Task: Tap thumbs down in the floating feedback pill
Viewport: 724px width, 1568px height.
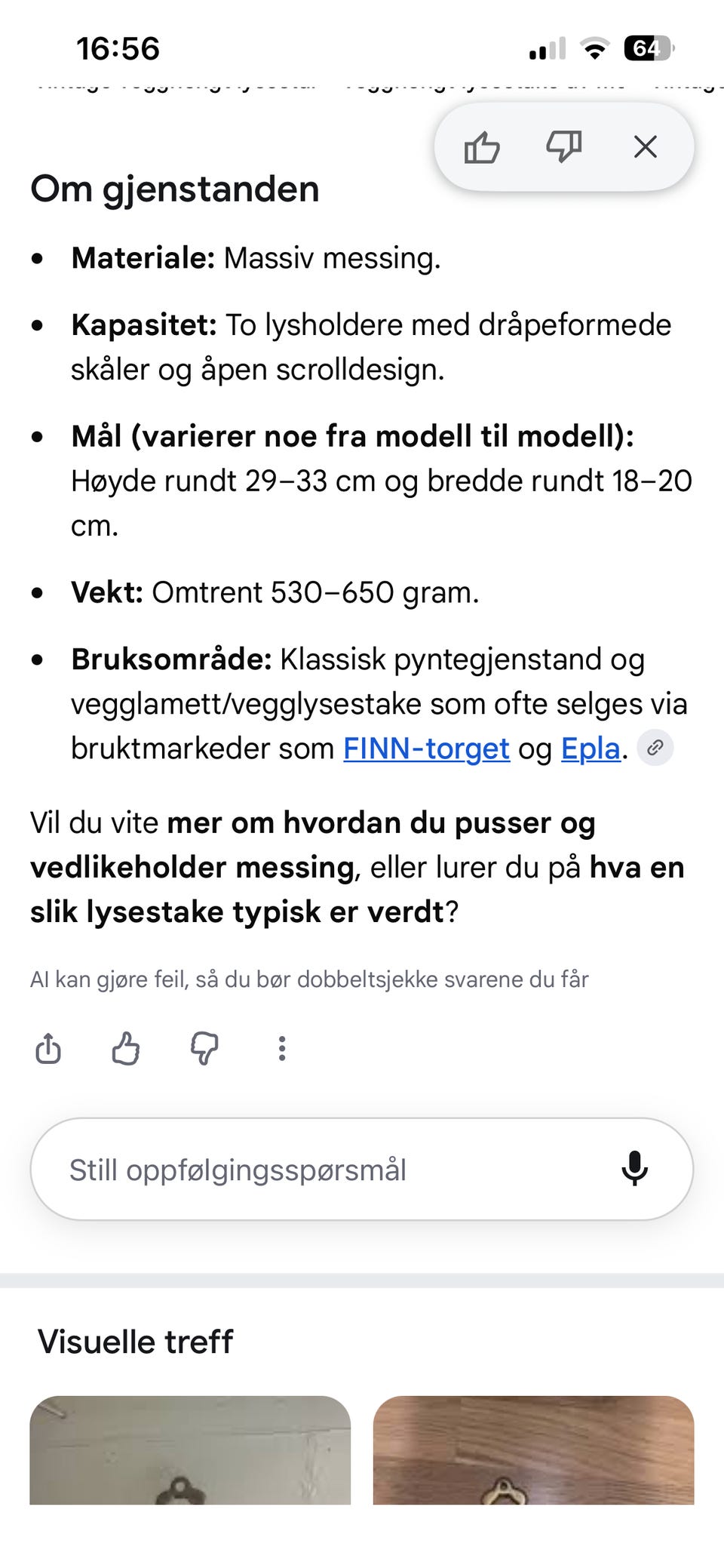Action: pyautogui.click(x=564, y=146)
